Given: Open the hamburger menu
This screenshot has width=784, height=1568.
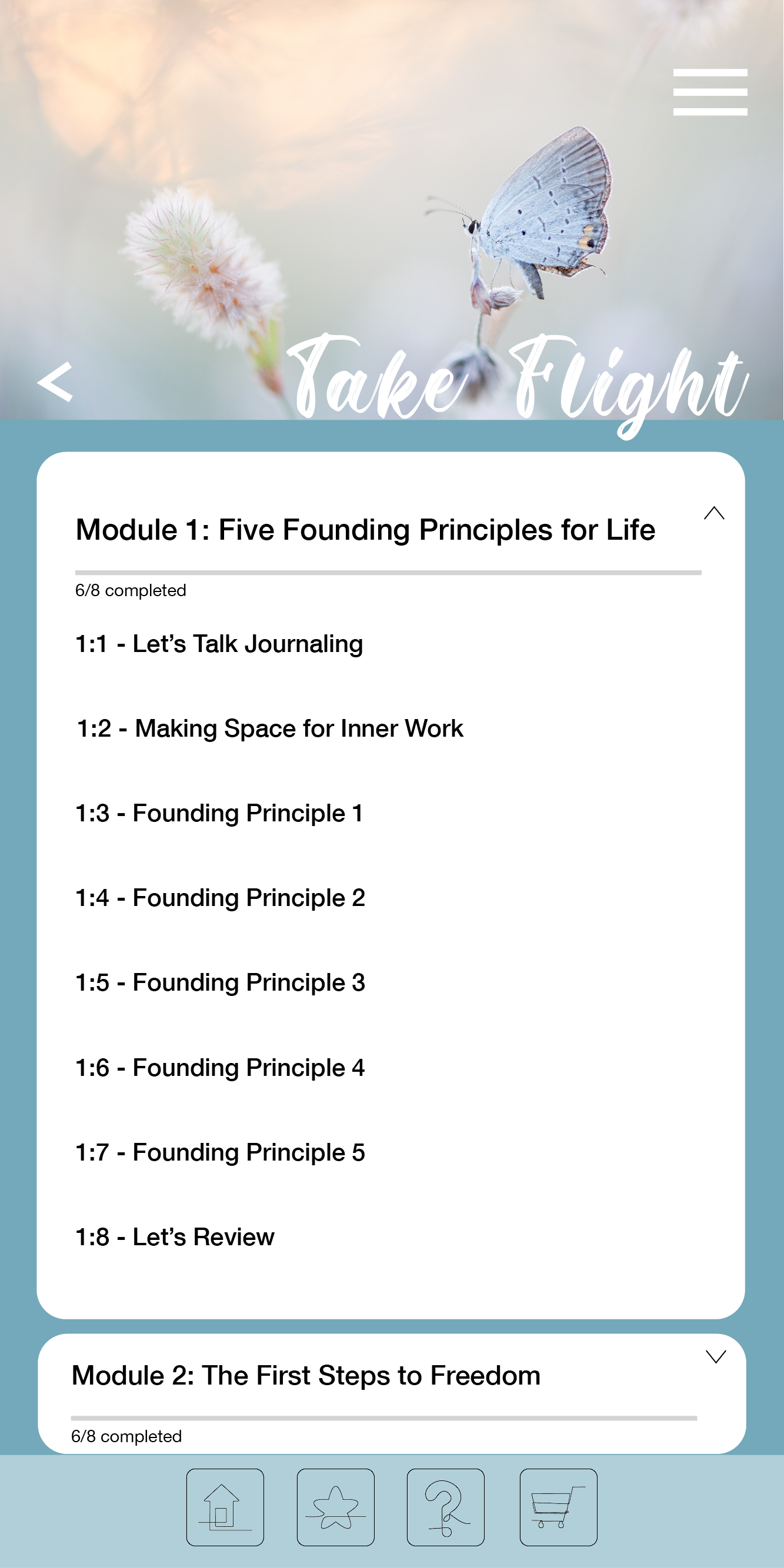Looking at the screenshot, I should click(710, 92).
